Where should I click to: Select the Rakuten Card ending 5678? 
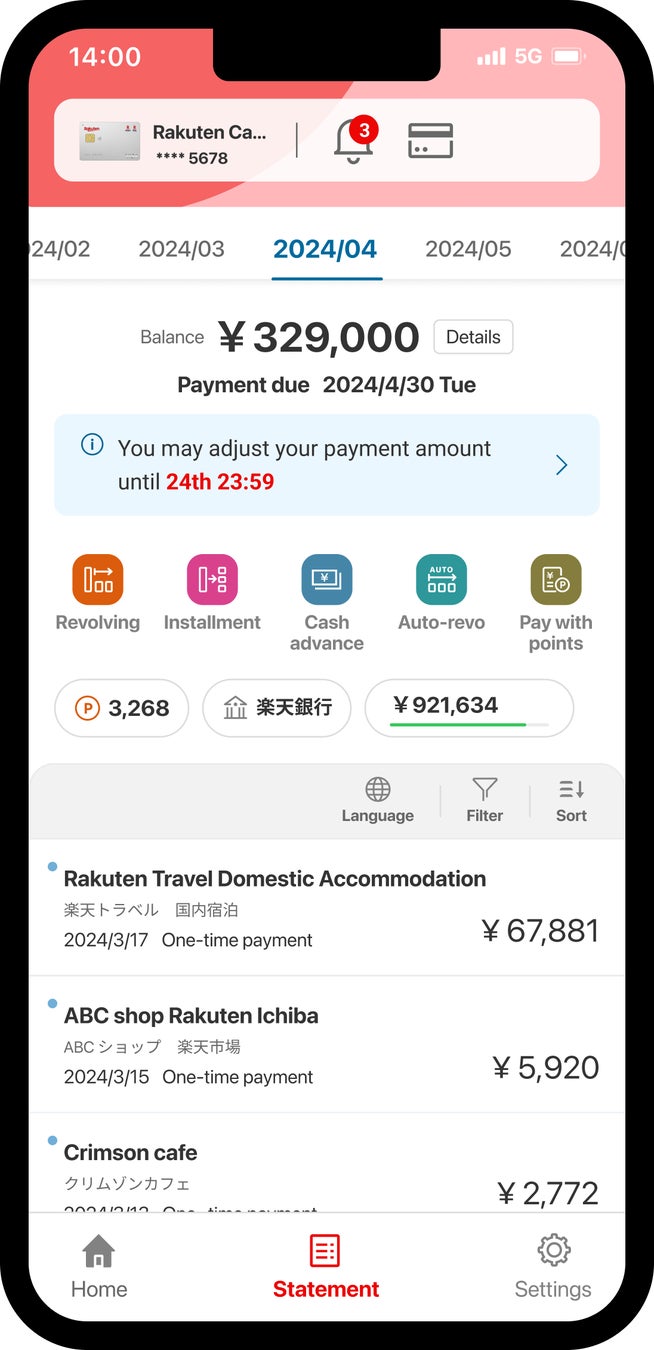click(x=175, y=141)
